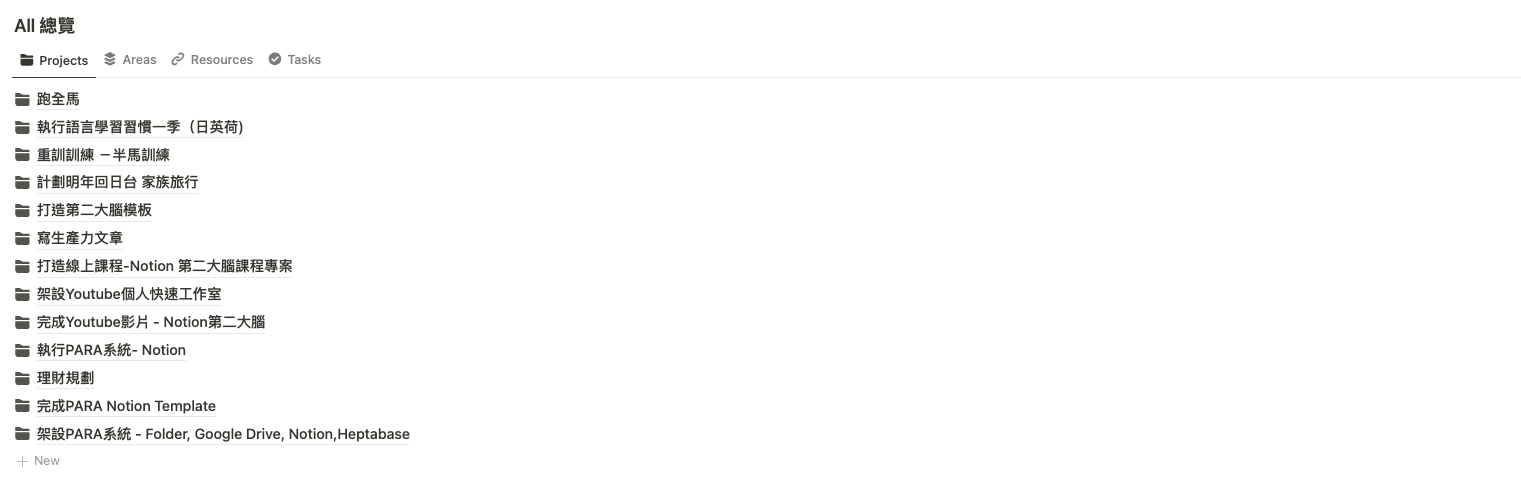Open 計劃明年回日台 家族旅行 project
The width and height of the screenshot is (1521, 479).
117,183
